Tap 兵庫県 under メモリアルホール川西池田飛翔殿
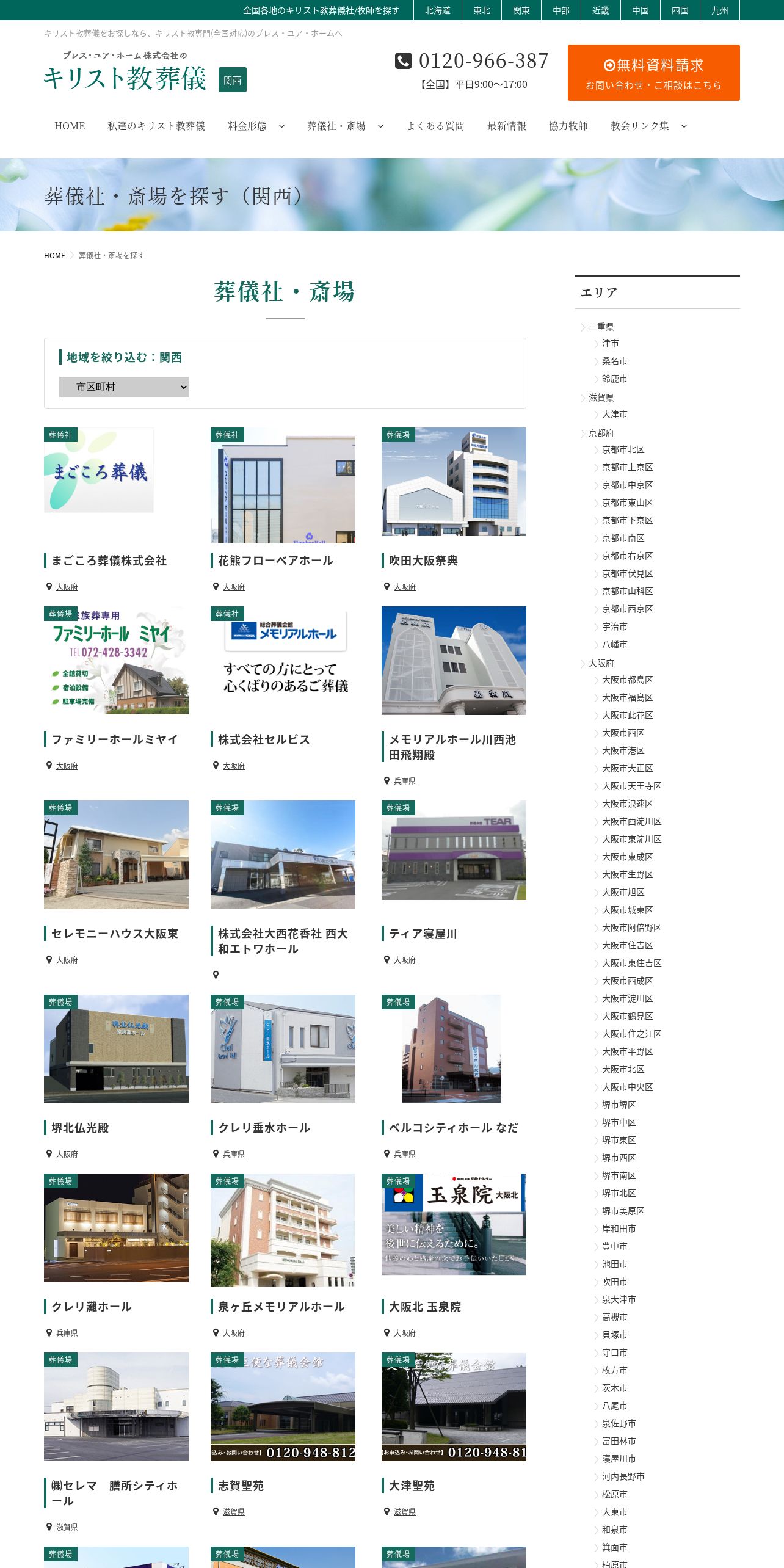The image size is (784, 1568). 404,781
